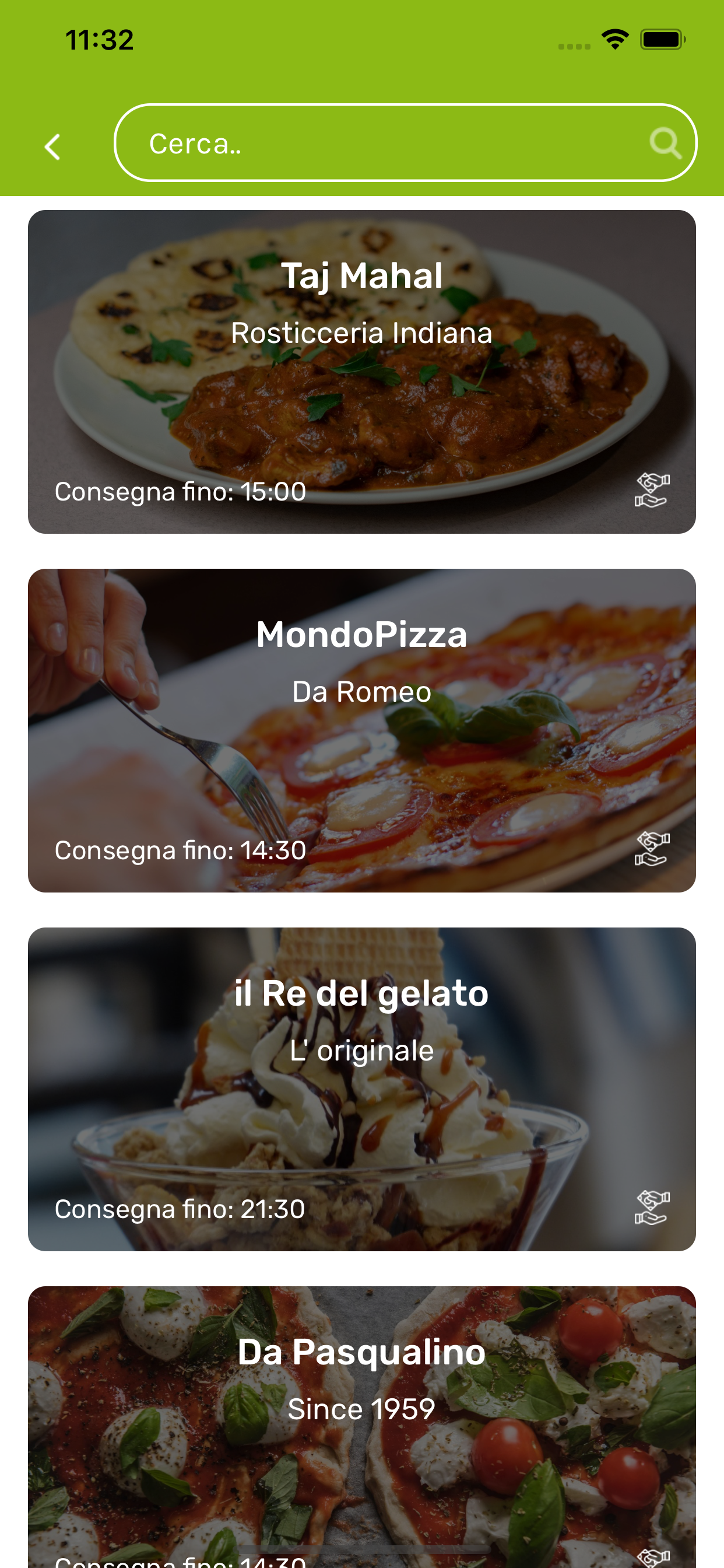The image size is (724, 1568).
Task: Go back using the arrow icon
Action: coord(53,146)
